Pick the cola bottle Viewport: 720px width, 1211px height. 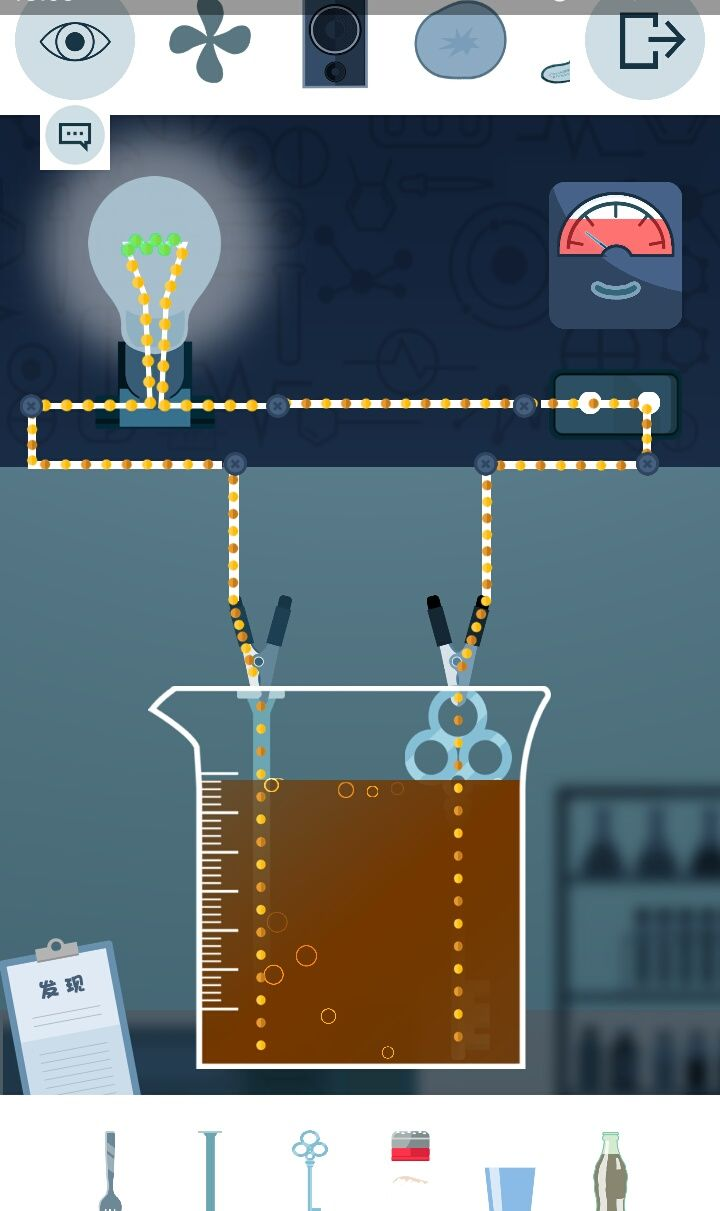point(610,1170)
